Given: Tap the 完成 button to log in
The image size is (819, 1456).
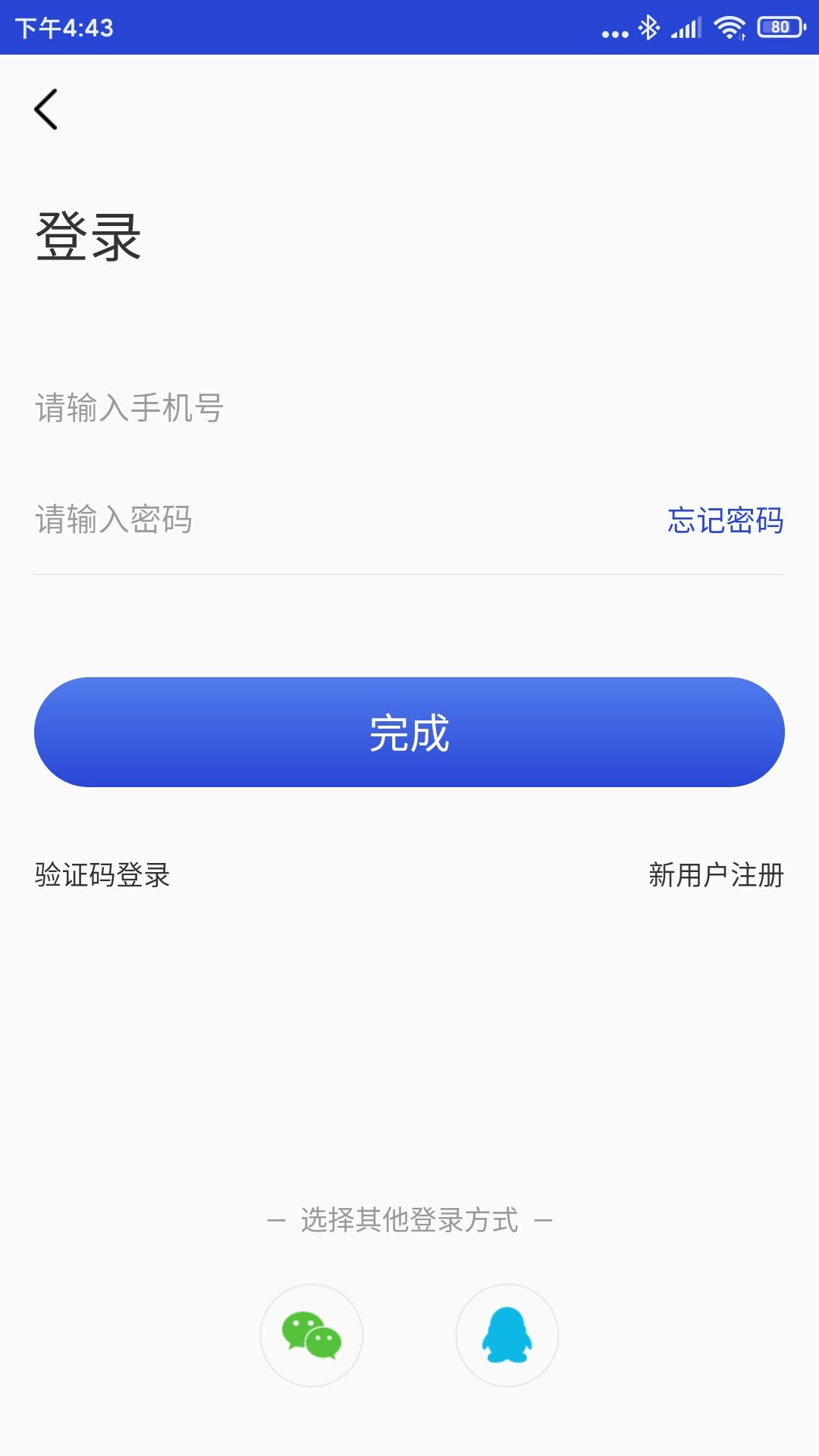Looking at the screenshot, I should click(x=409, y=732).
